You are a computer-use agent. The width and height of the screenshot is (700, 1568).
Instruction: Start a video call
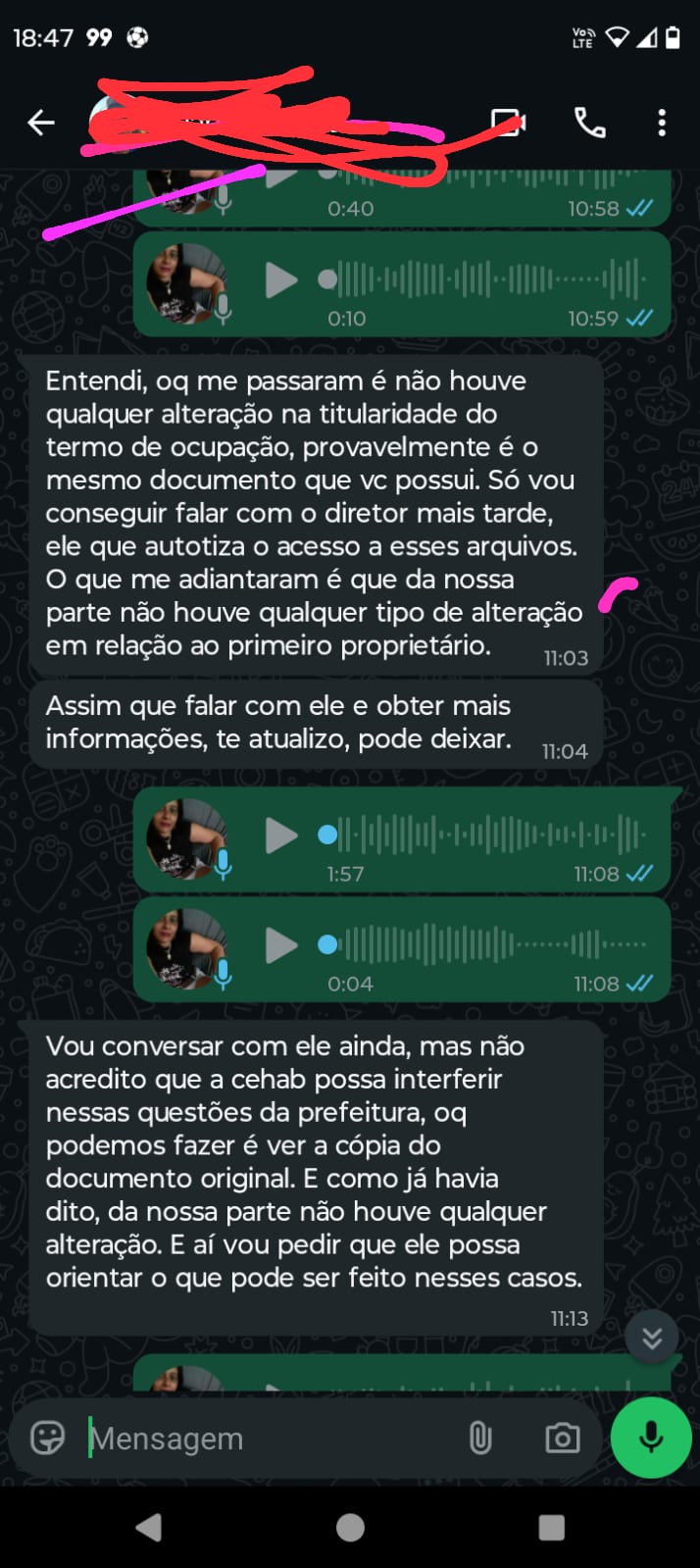[508, 123]
